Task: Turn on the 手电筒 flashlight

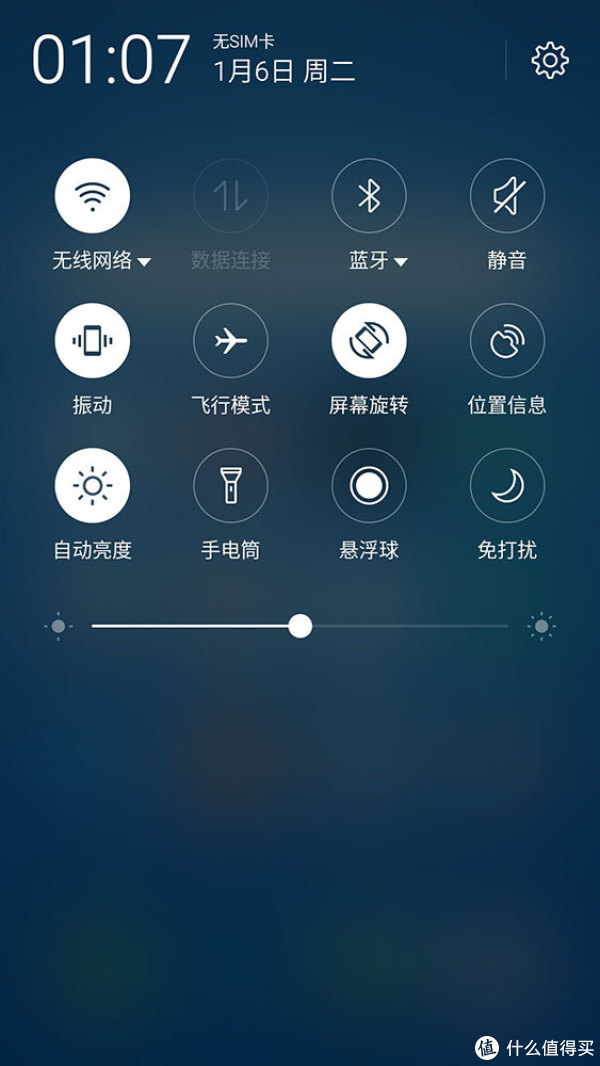Action: tap(230, 485)
